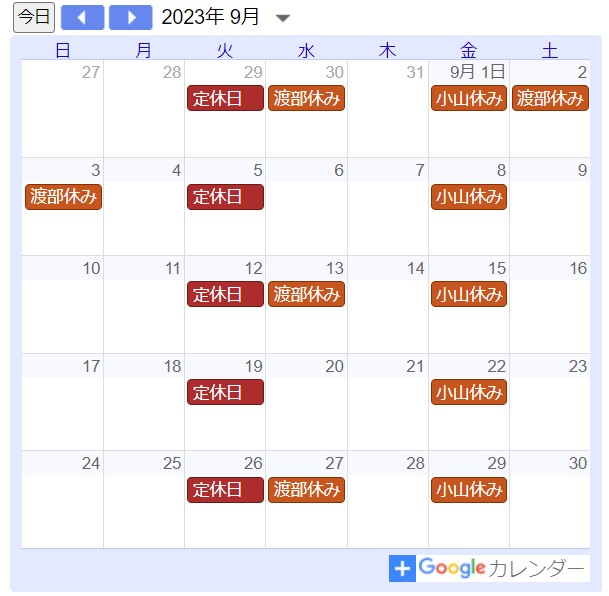This screenshot has height=596, width=609.
Task: Open the 小山休み event on the 15th
Action: (469, 294)
